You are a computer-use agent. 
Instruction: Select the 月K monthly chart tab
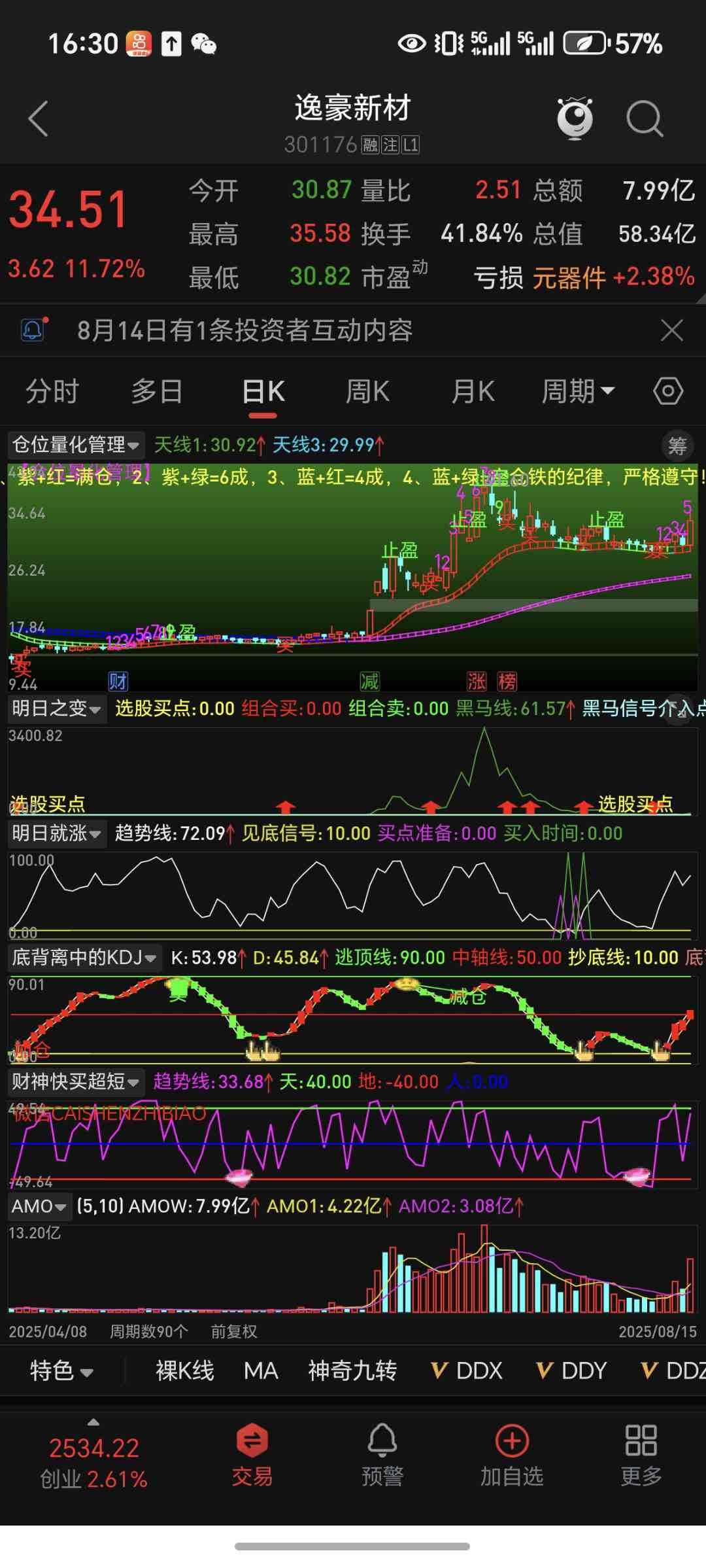473,392
